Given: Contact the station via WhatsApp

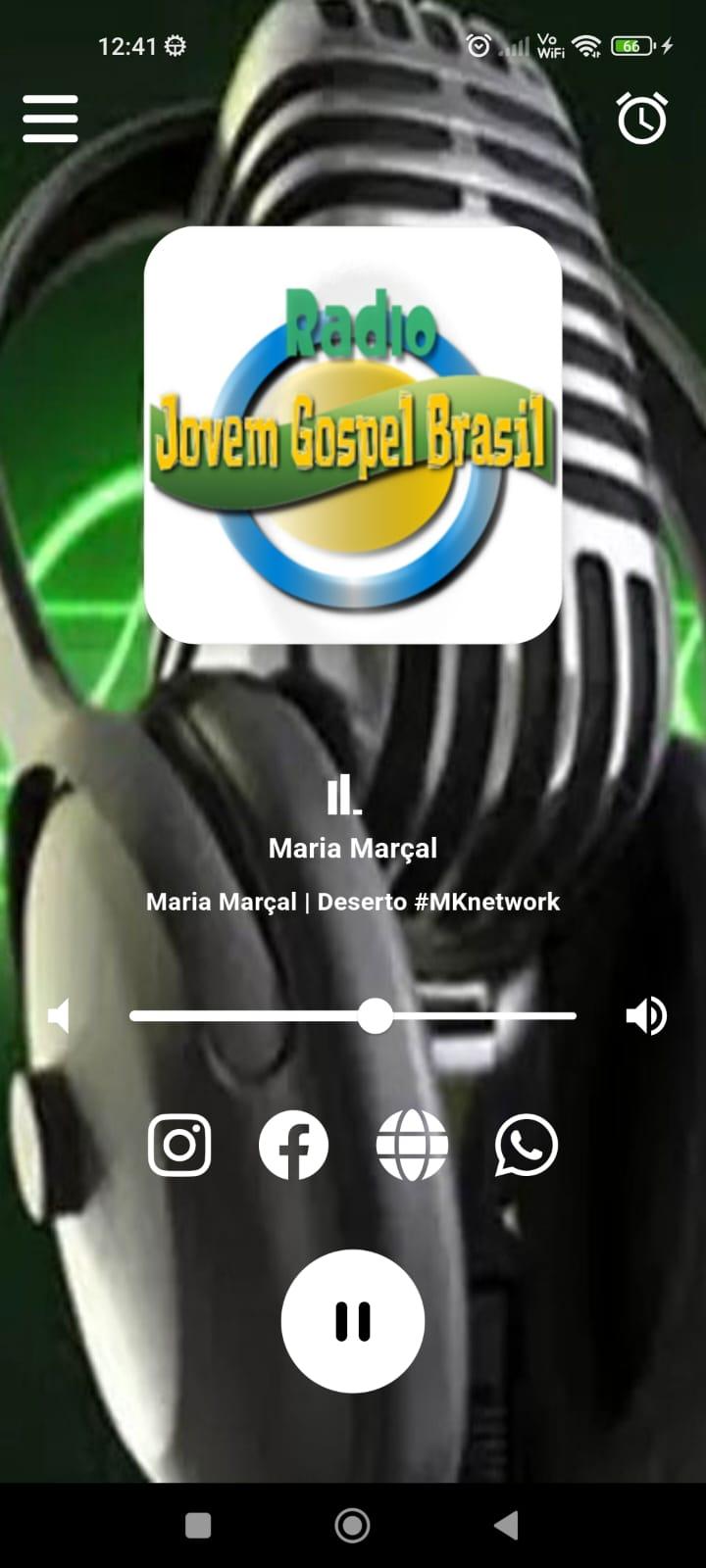Looking at the screenshot, I should (x=527, y=1145).
